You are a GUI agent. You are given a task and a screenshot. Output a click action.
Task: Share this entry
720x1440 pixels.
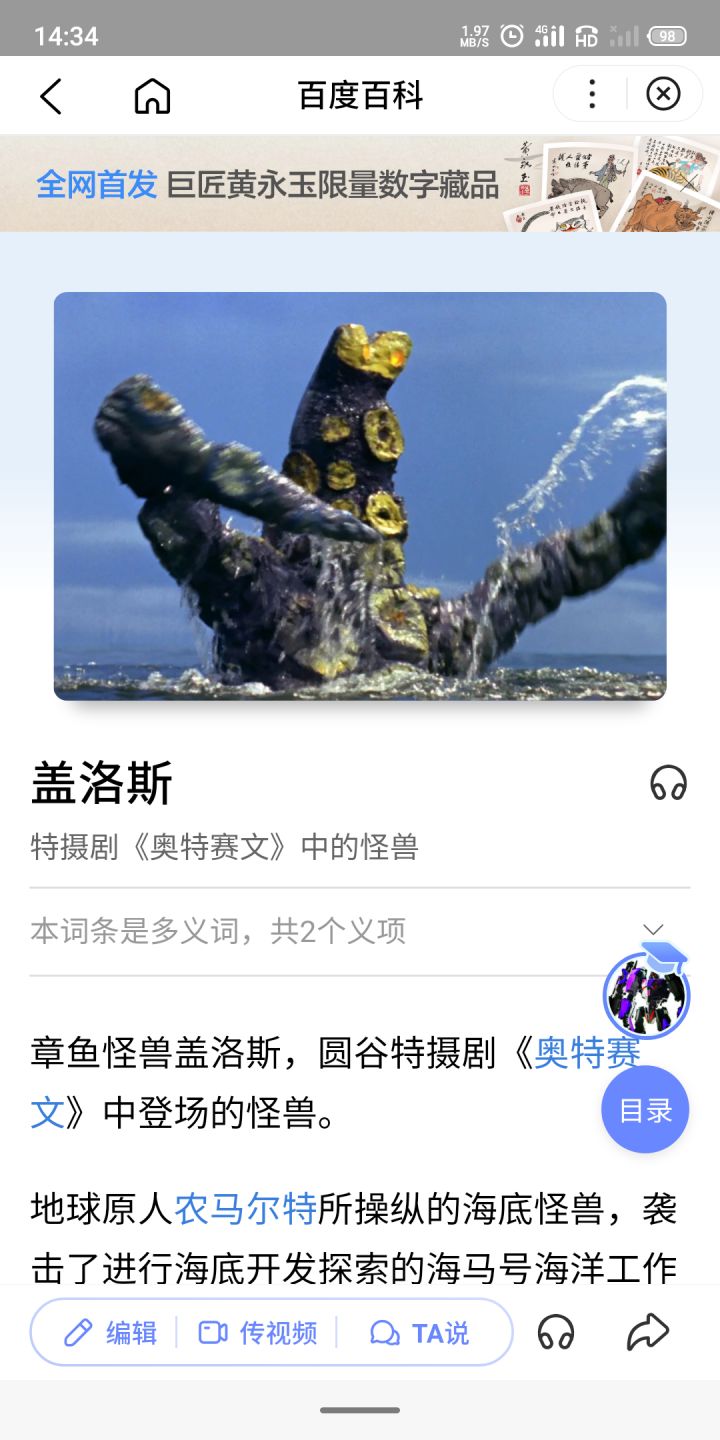point(647,1333)
